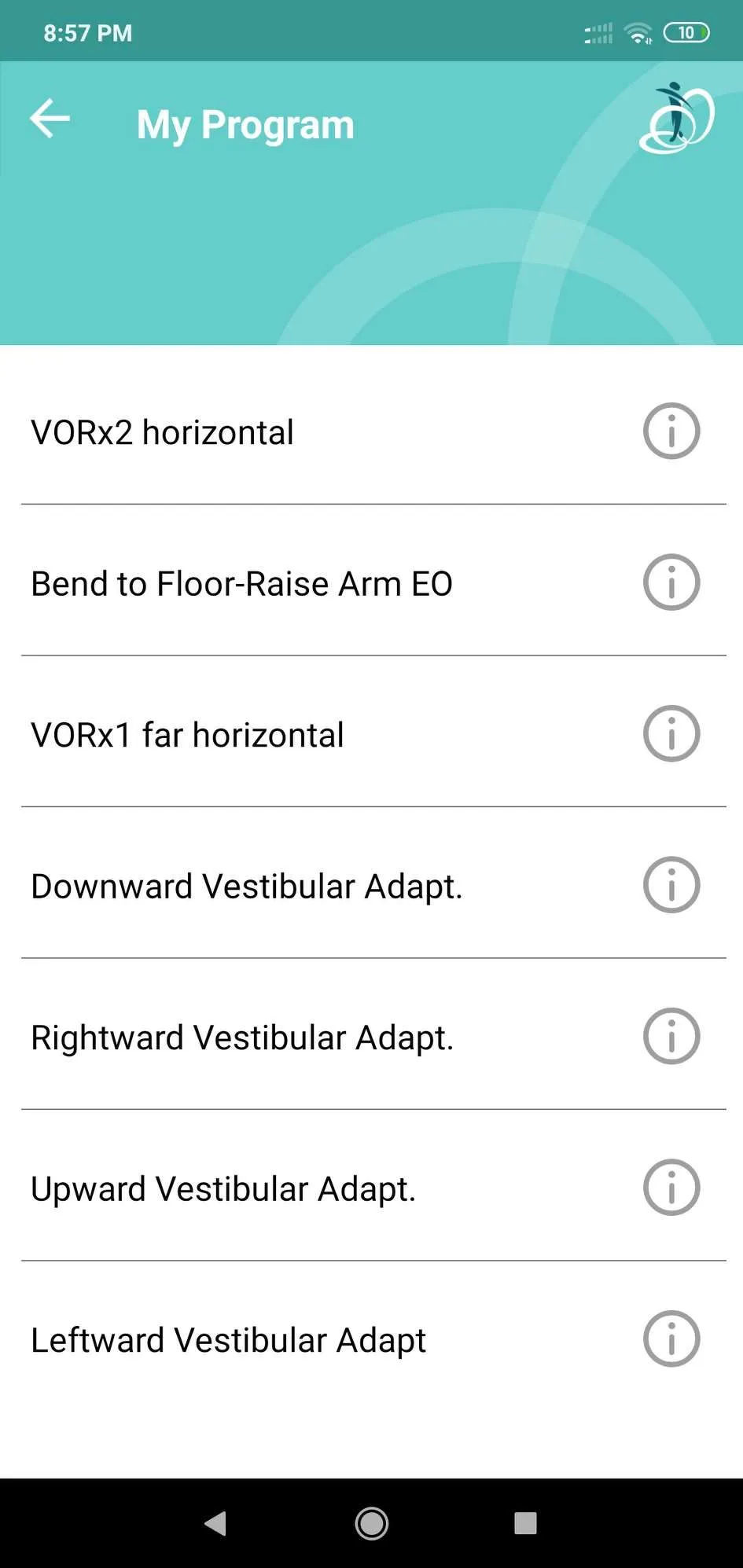This screenshot has width=743, height=1568.
Task: Show info for Bend to Floor-Raise Arm EO
Action: coord(671,582)
